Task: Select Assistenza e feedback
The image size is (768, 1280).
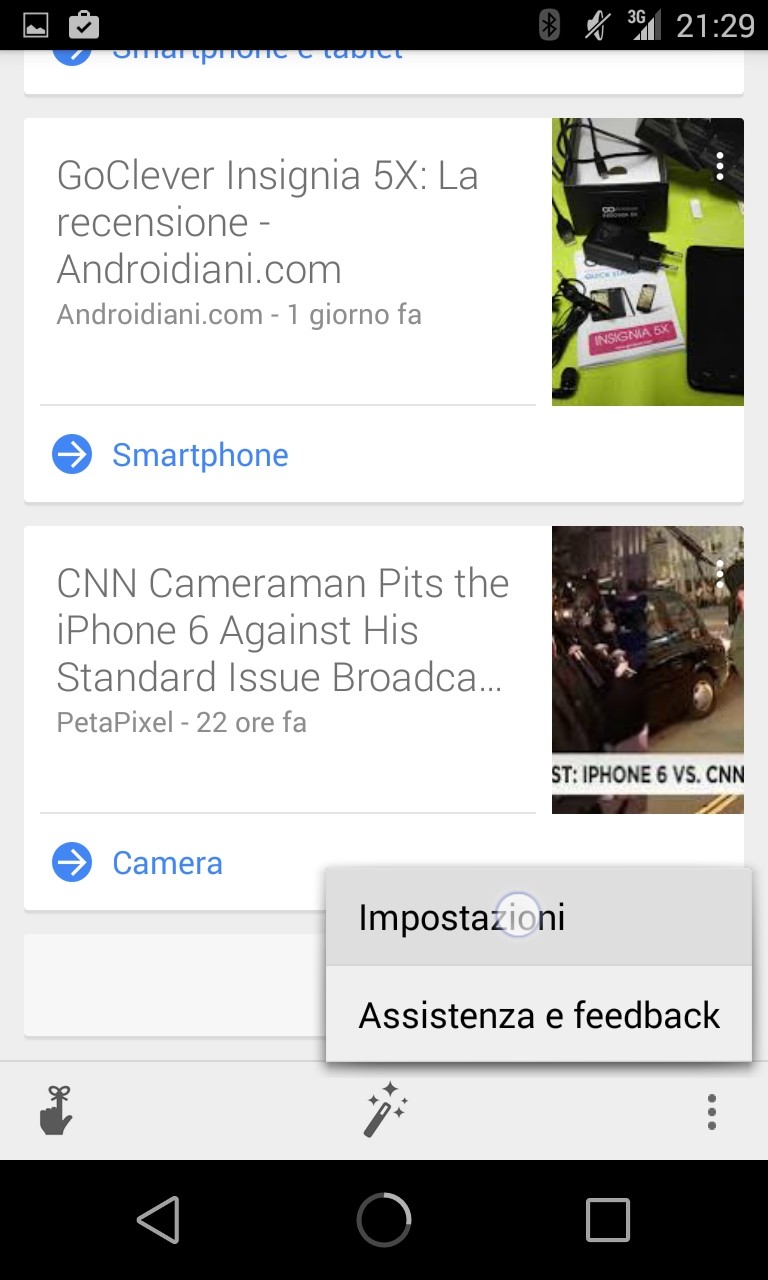Action: click(x=538, y=1015)
